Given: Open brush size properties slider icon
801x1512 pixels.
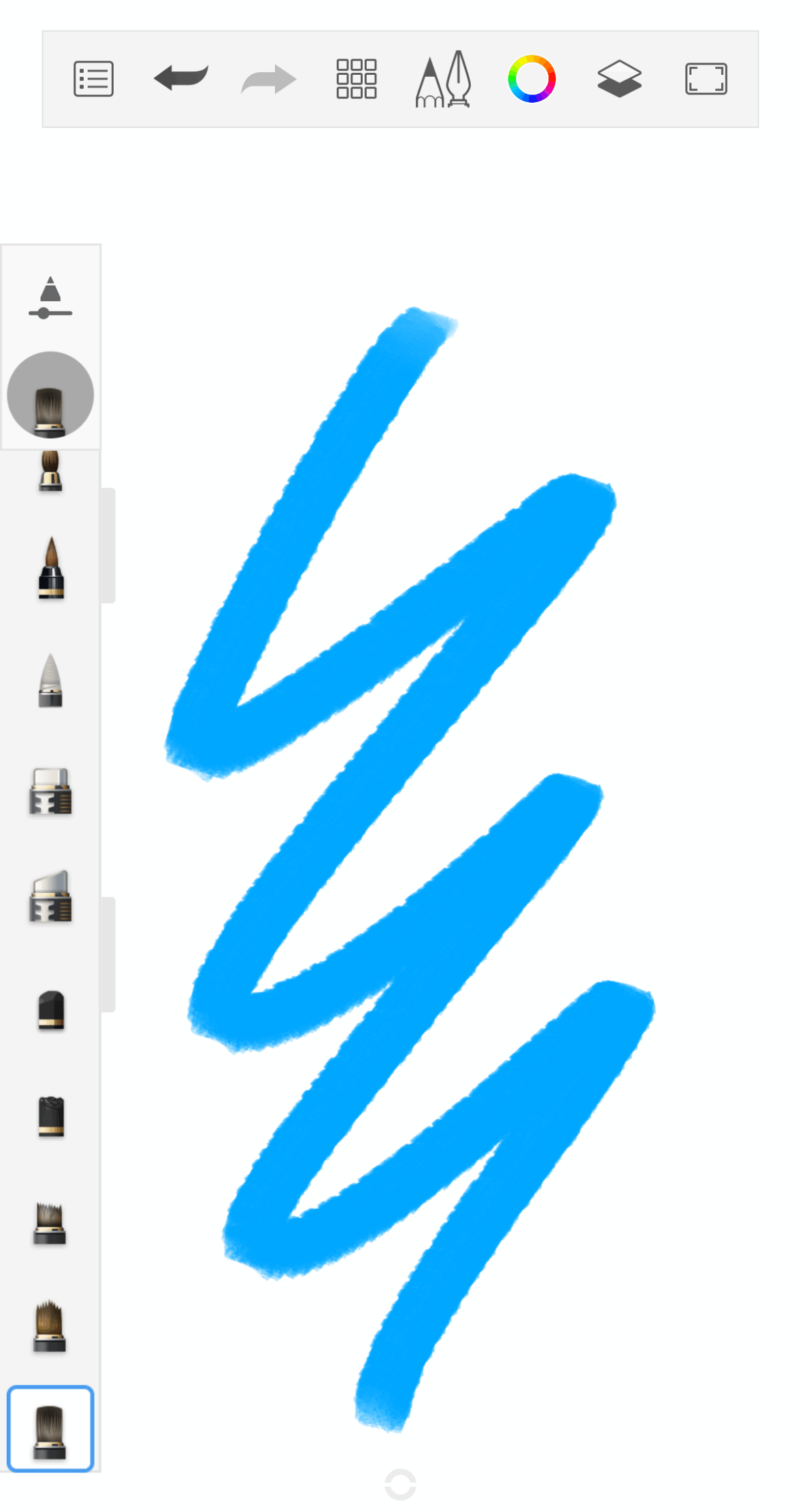Looking at the screenshot, I should (50, 298).
